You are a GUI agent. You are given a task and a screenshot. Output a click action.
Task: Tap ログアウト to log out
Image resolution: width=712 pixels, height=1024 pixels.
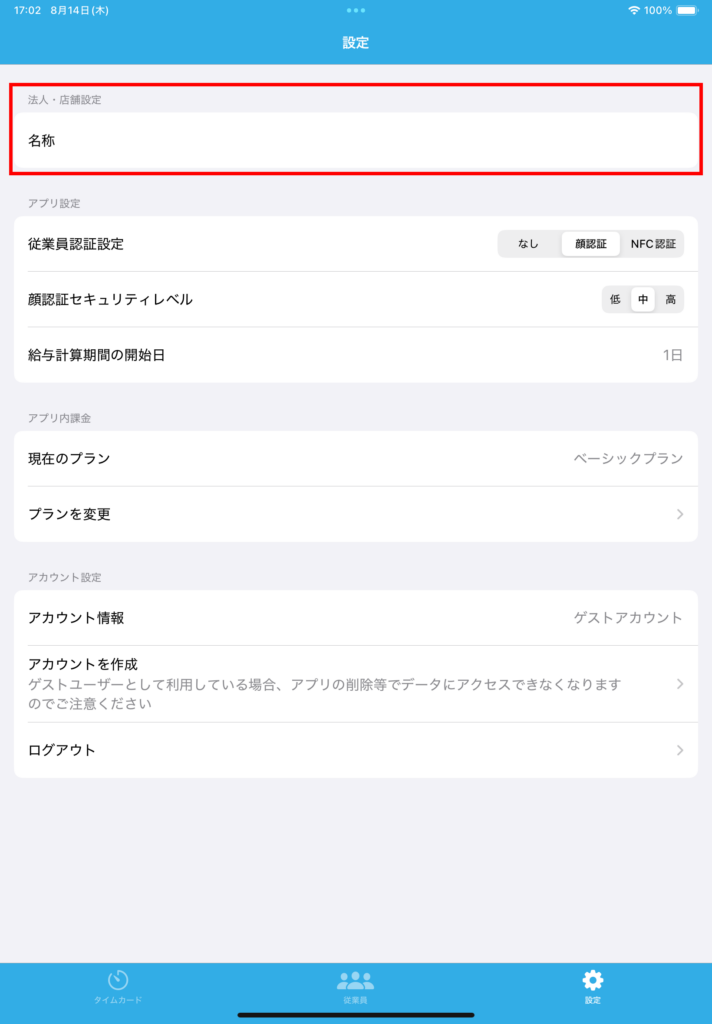(x=355, y=750)
